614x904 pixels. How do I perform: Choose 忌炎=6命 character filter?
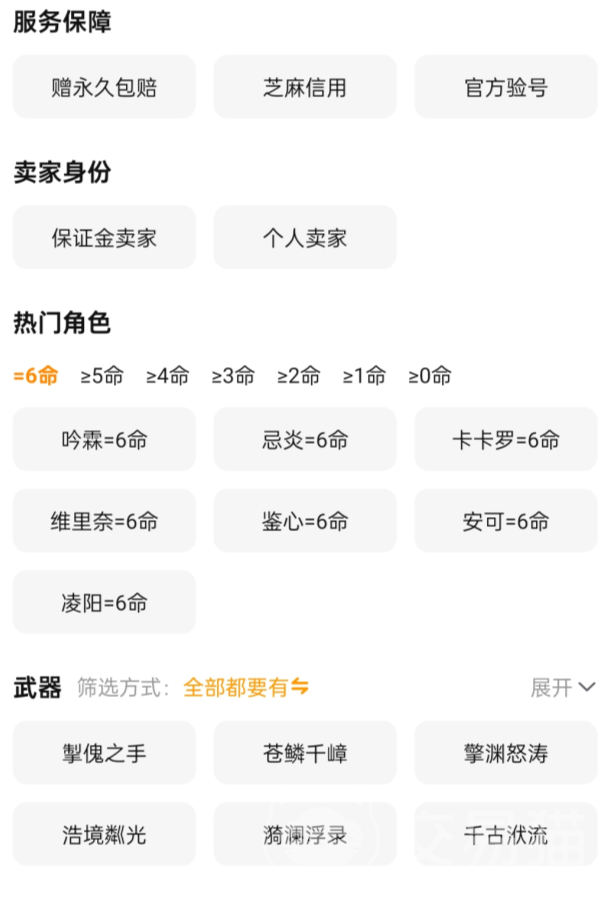point(305,440)
